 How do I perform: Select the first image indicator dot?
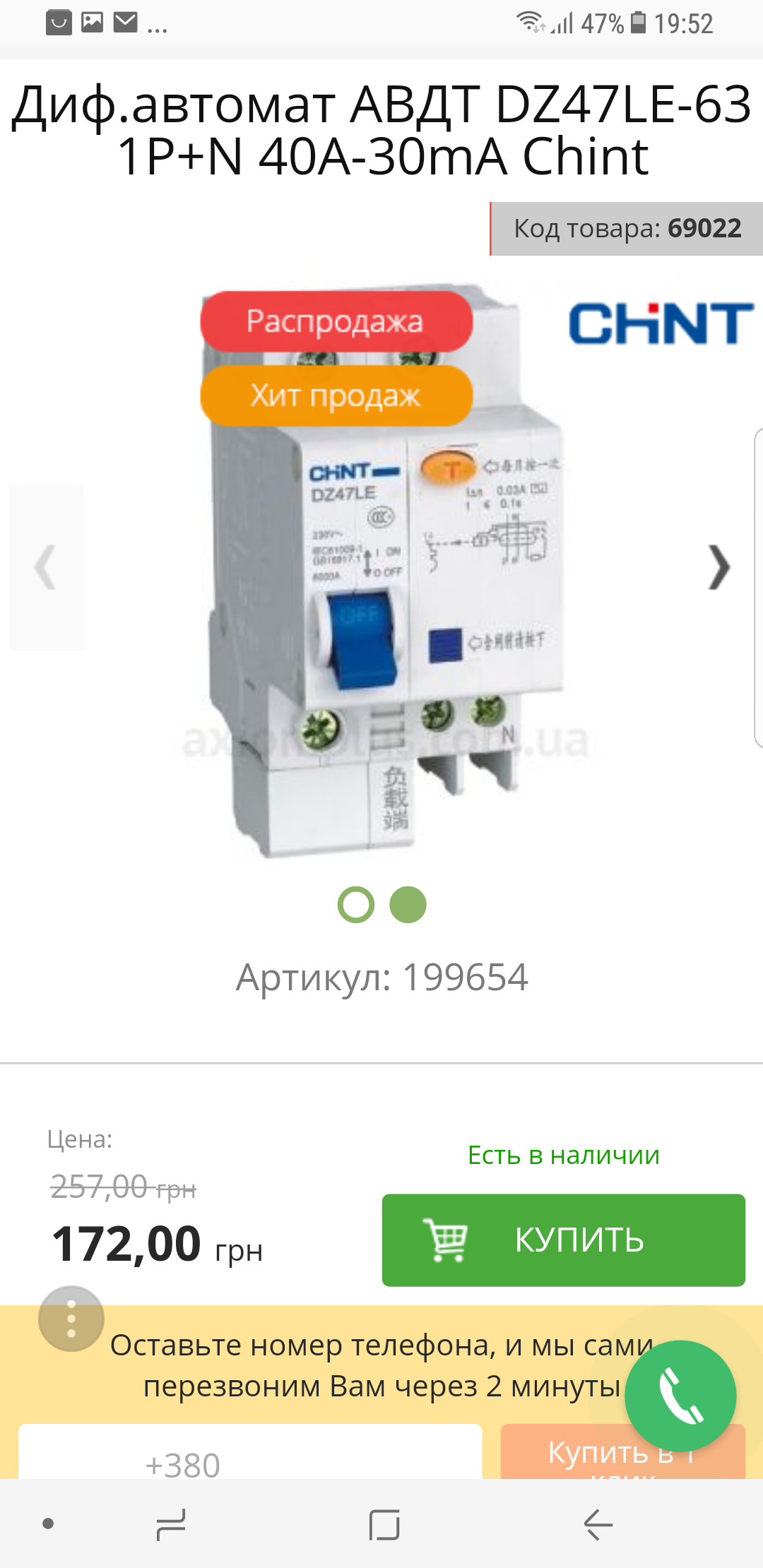[x=356, y=905]
